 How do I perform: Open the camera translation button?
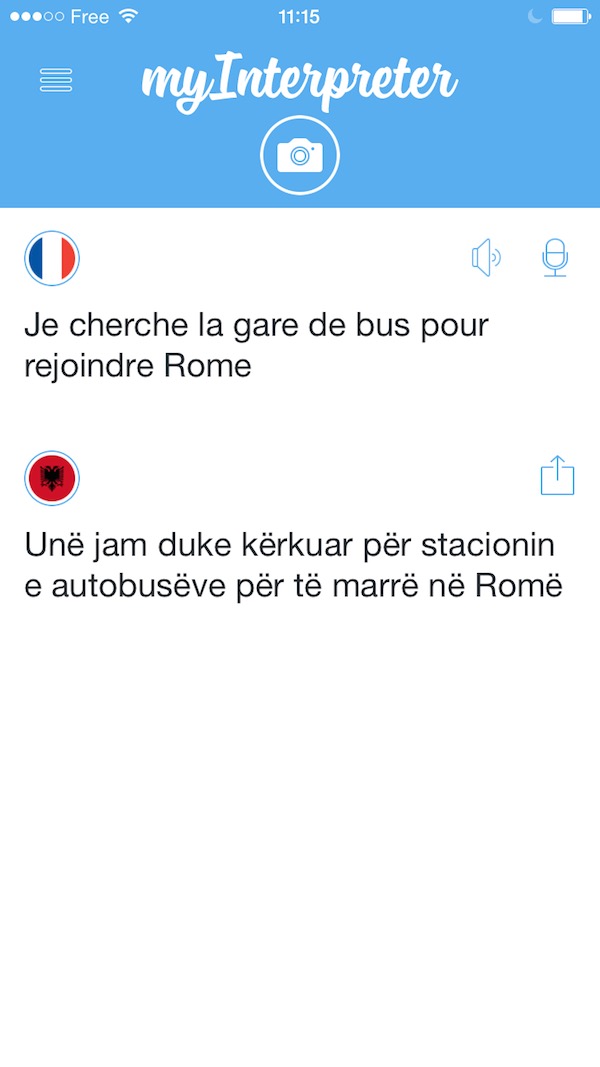click(x=299, y=156)
